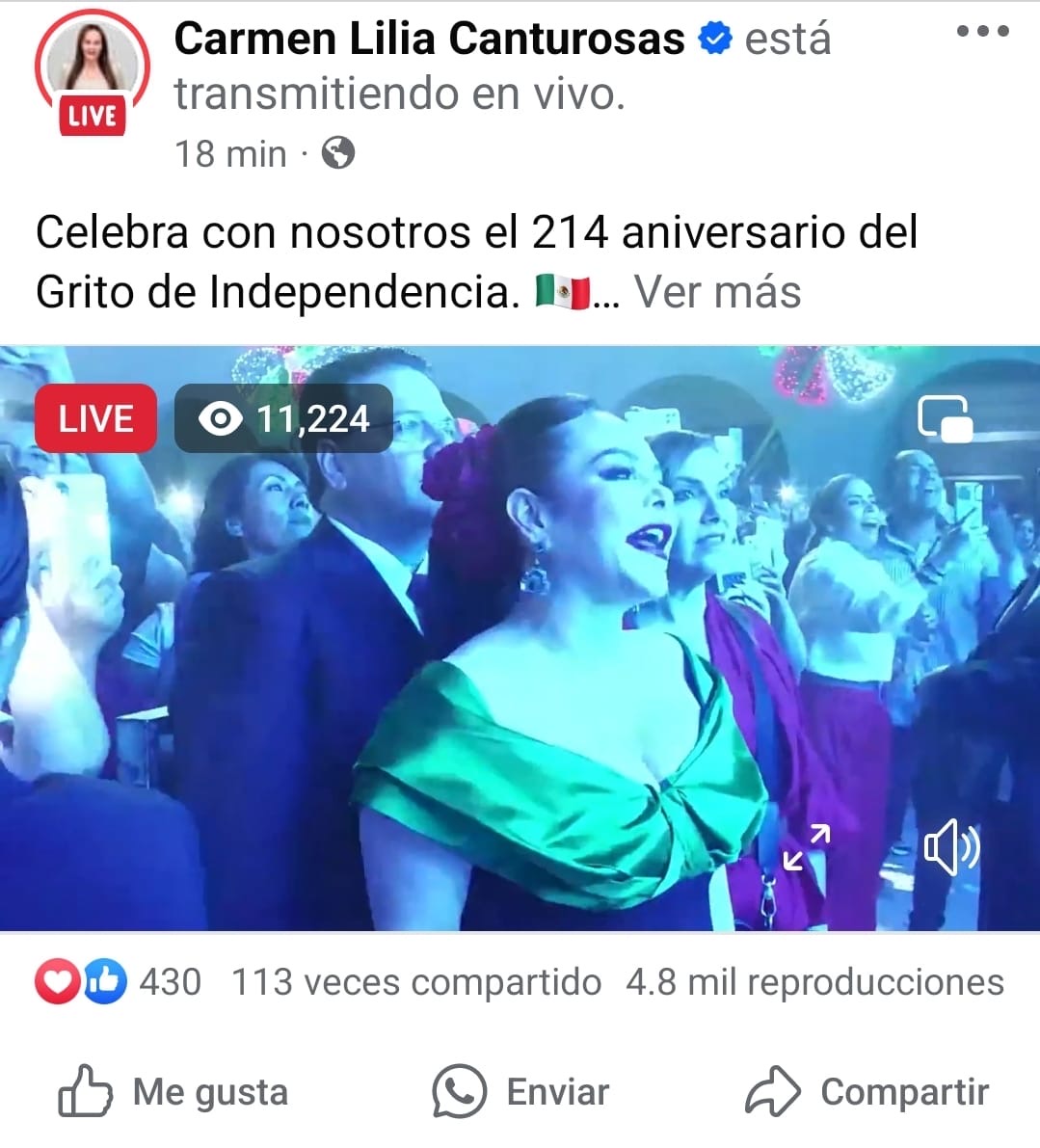
Task: Open the three-dot post options menu
Action: 982,32
